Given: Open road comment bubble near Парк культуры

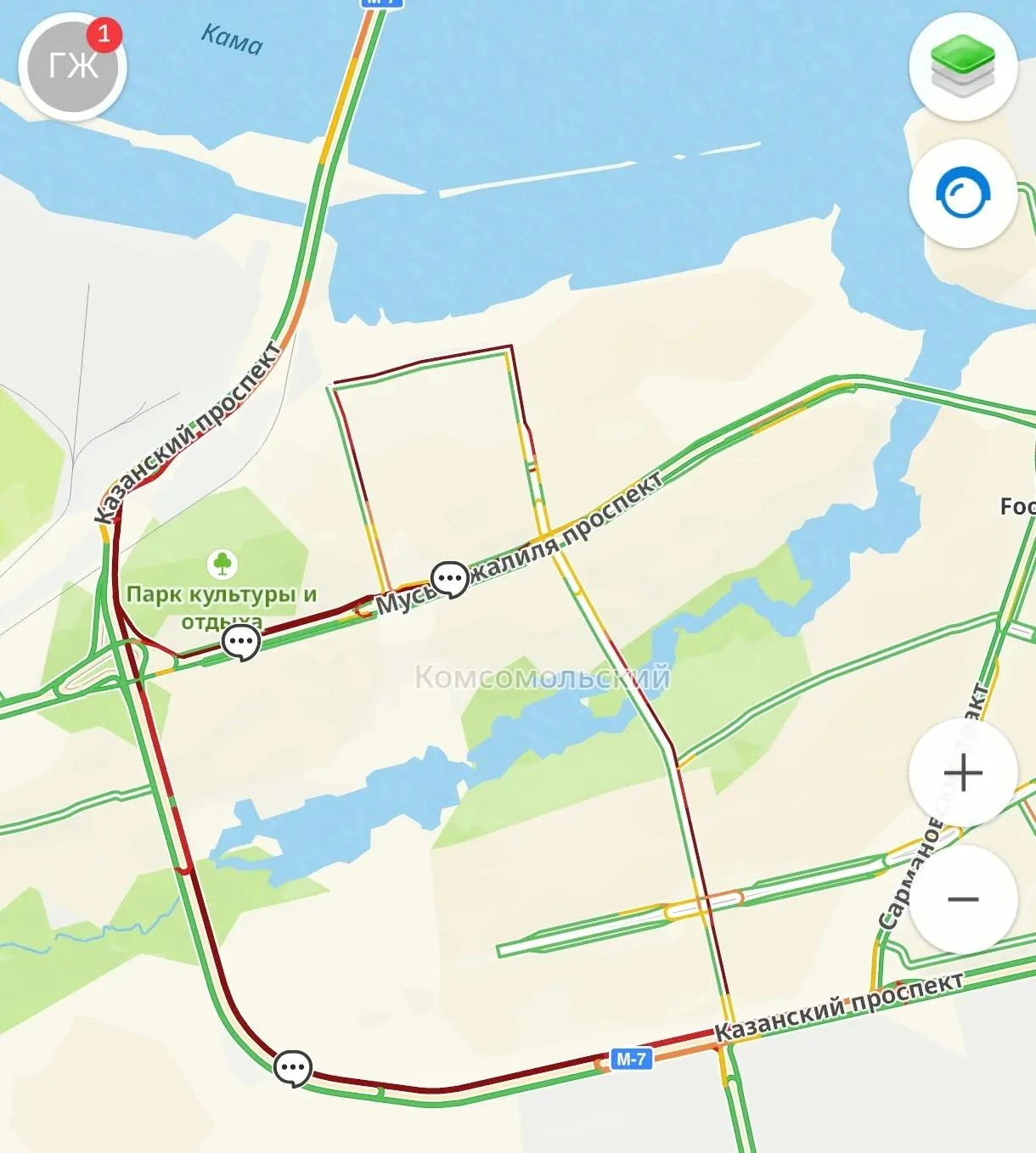Looking at the screenshot, I should 241,643.
